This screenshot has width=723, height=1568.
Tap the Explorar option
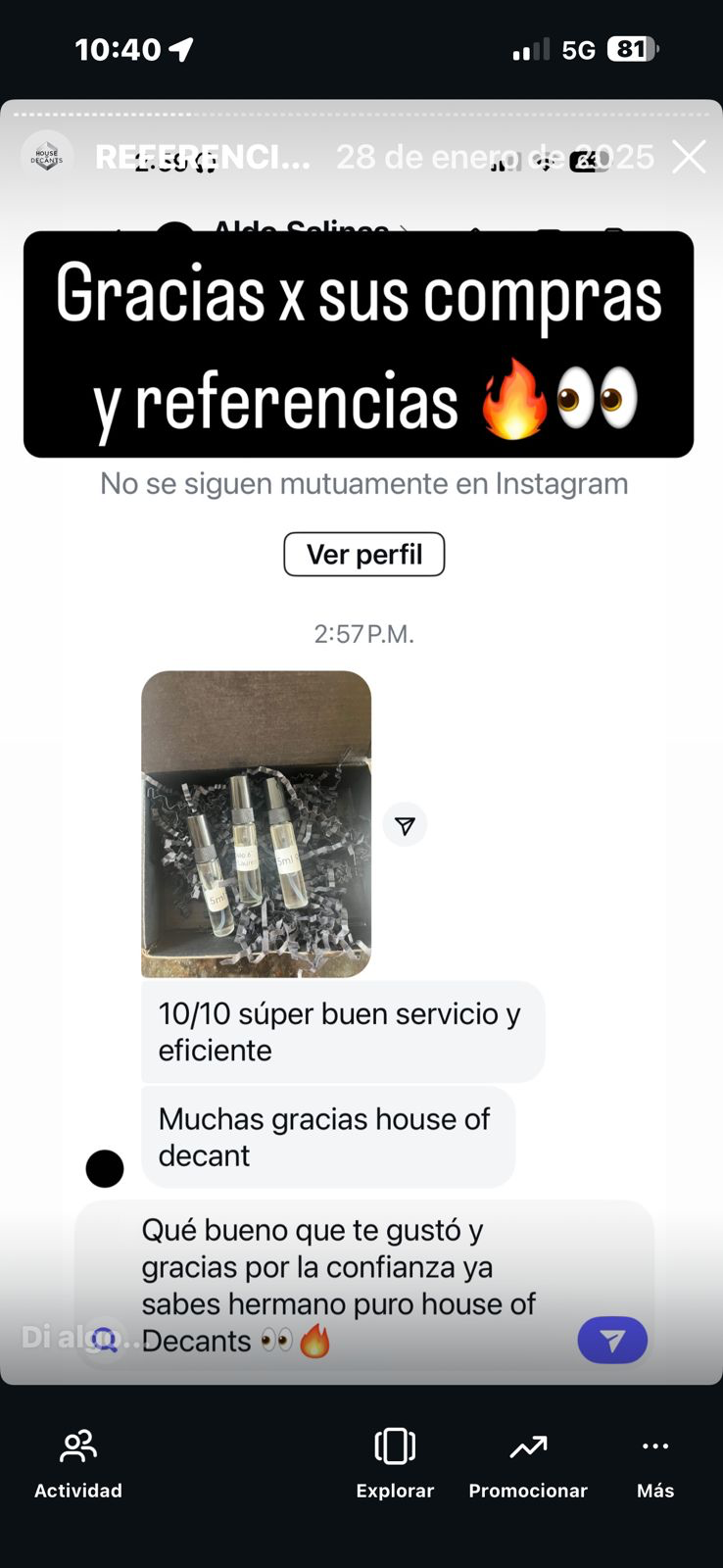coord(395,1463)
